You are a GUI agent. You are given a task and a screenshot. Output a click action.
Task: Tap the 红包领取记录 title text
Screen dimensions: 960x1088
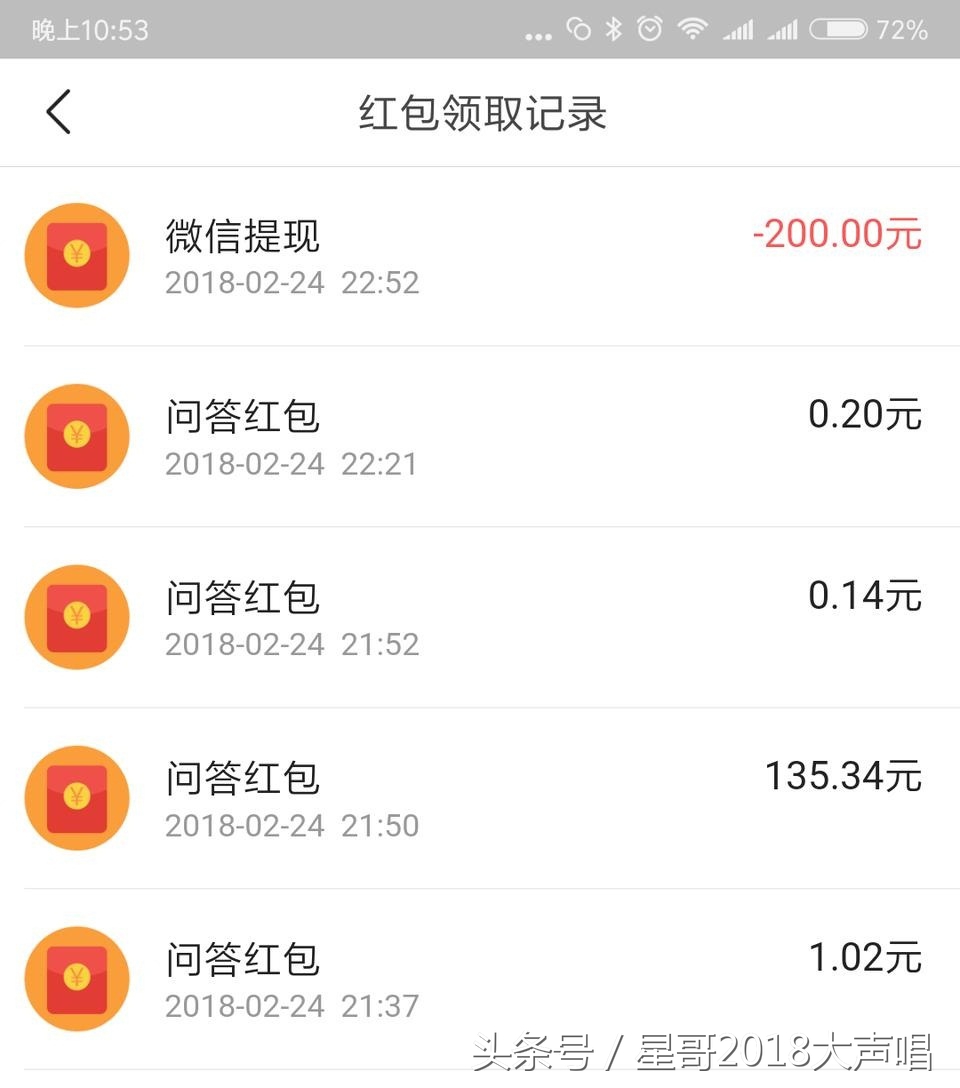pos(480,113)
